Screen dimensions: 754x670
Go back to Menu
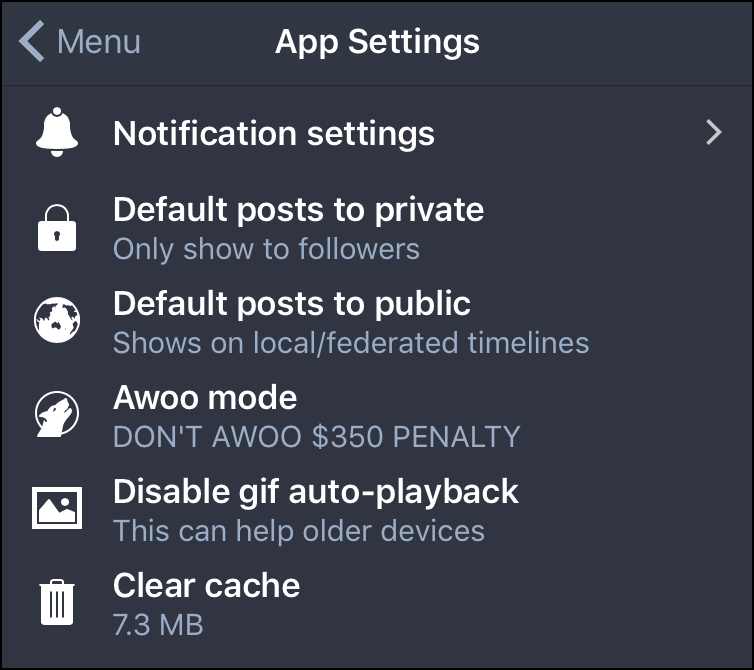click(80, 42)
